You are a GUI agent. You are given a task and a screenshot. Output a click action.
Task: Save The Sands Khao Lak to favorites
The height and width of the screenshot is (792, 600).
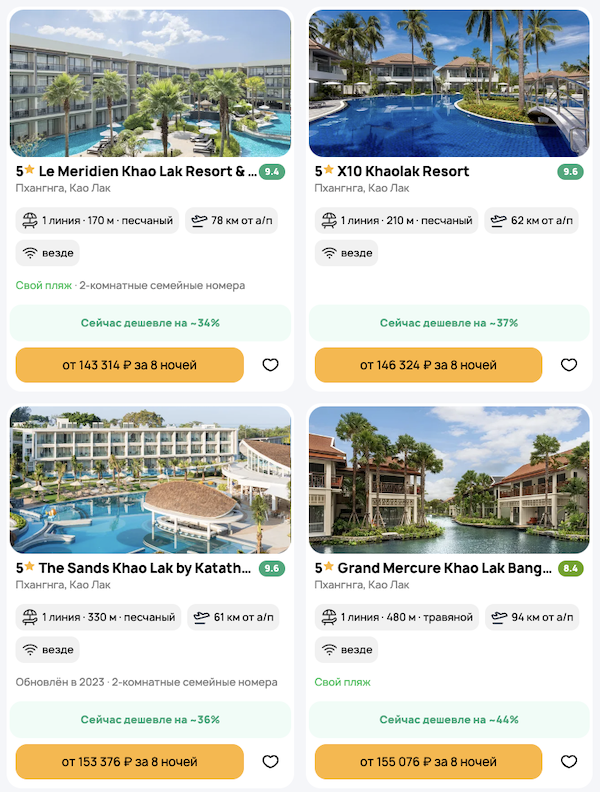click(270, 762)
